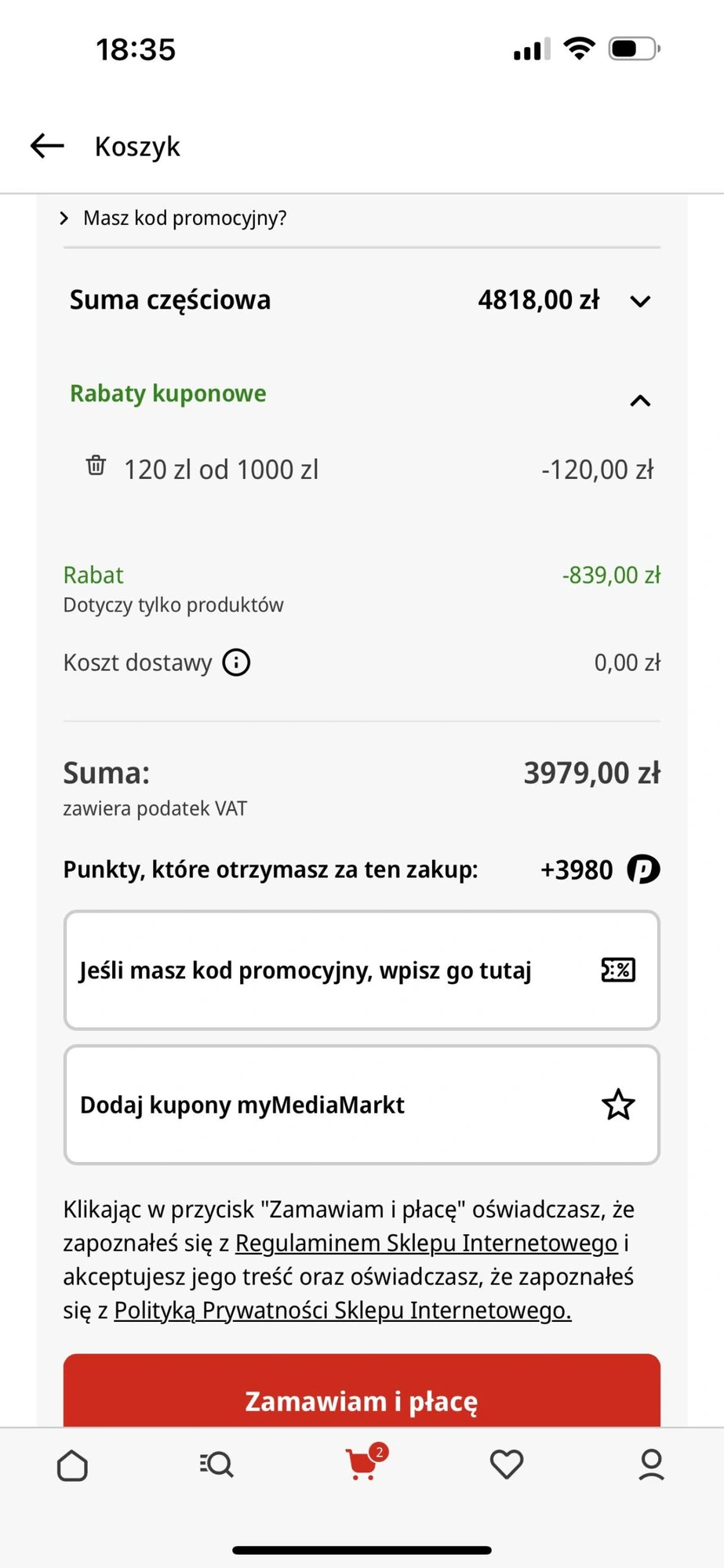Open the search tab in bottom bar
This screenshot has height=1568, width=724.
tap(216, 1465)
